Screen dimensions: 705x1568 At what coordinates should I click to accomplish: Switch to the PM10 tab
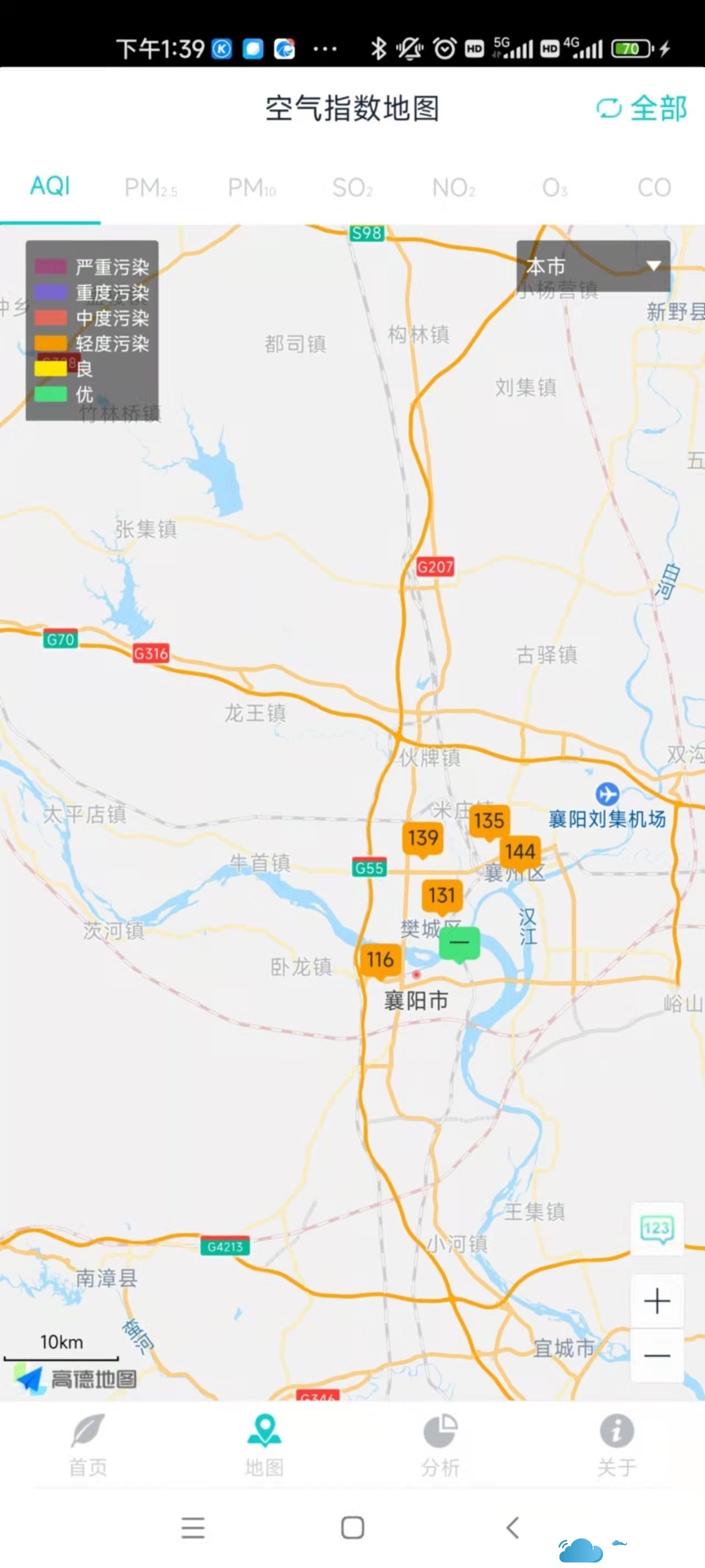[251, 187]
